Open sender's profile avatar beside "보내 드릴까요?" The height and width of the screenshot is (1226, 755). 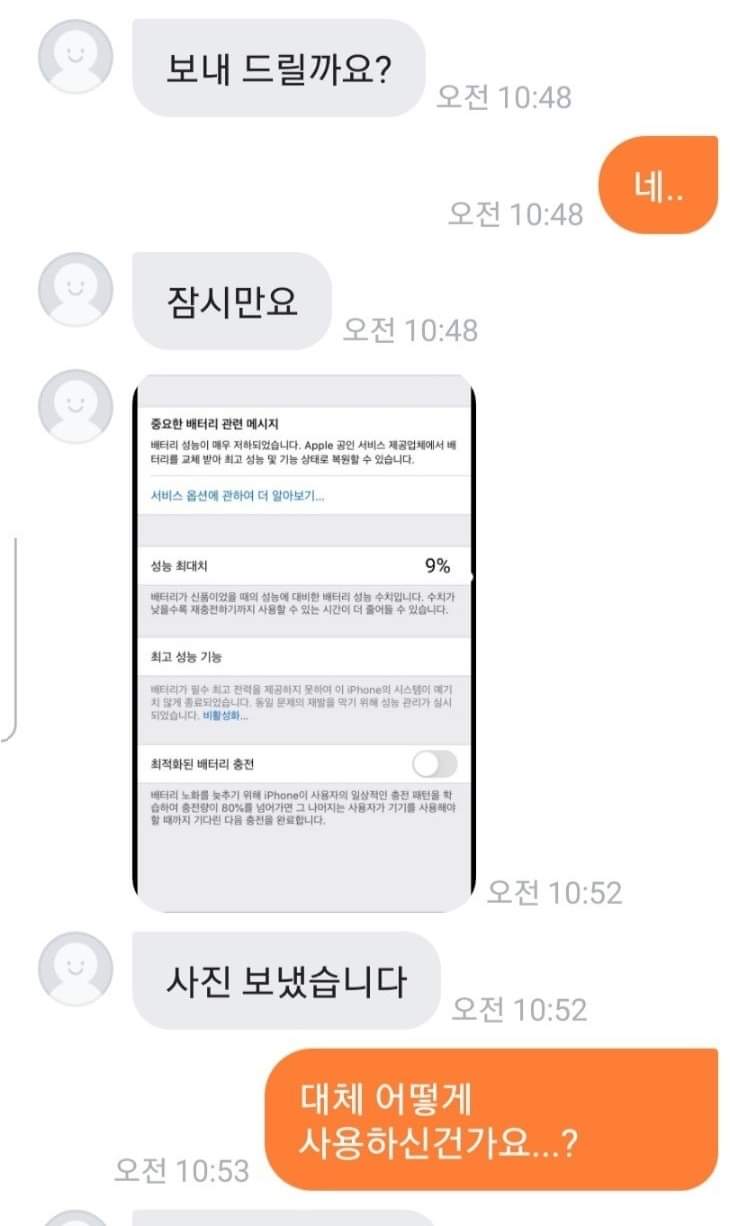(76, 58)
